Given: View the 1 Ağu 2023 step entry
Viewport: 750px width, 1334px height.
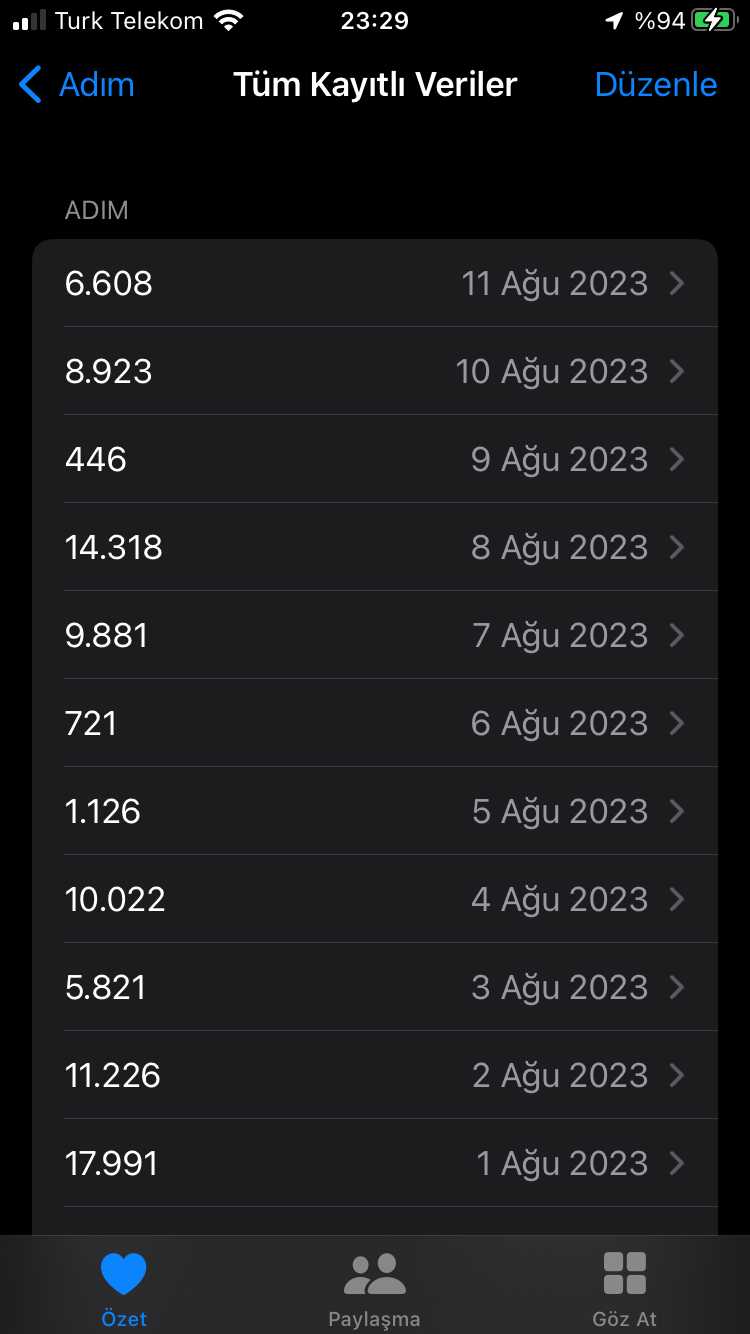Looking at the screenshot, I should pos(375,1163).
